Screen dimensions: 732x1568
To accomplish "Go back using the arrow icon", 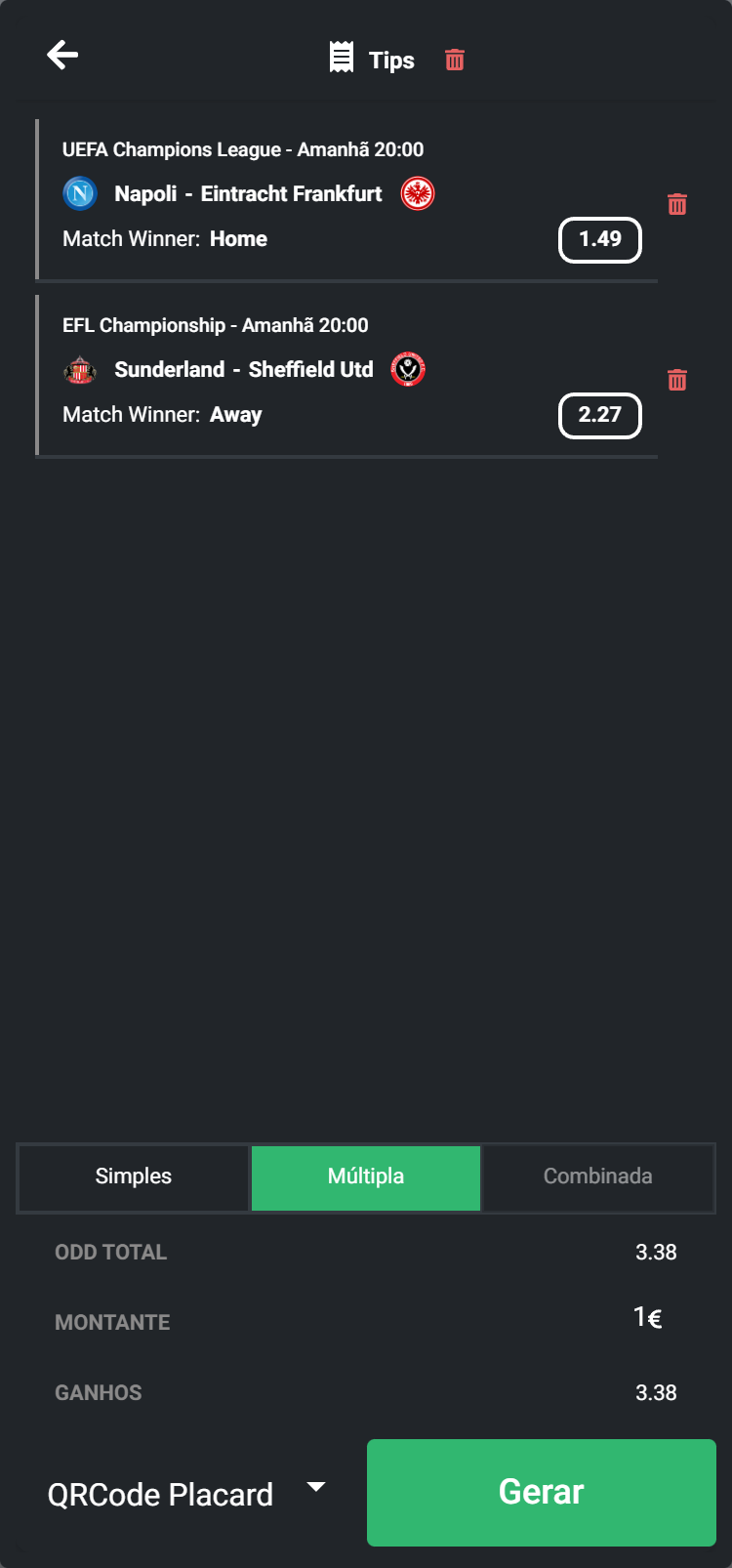I will click(62, 56).
